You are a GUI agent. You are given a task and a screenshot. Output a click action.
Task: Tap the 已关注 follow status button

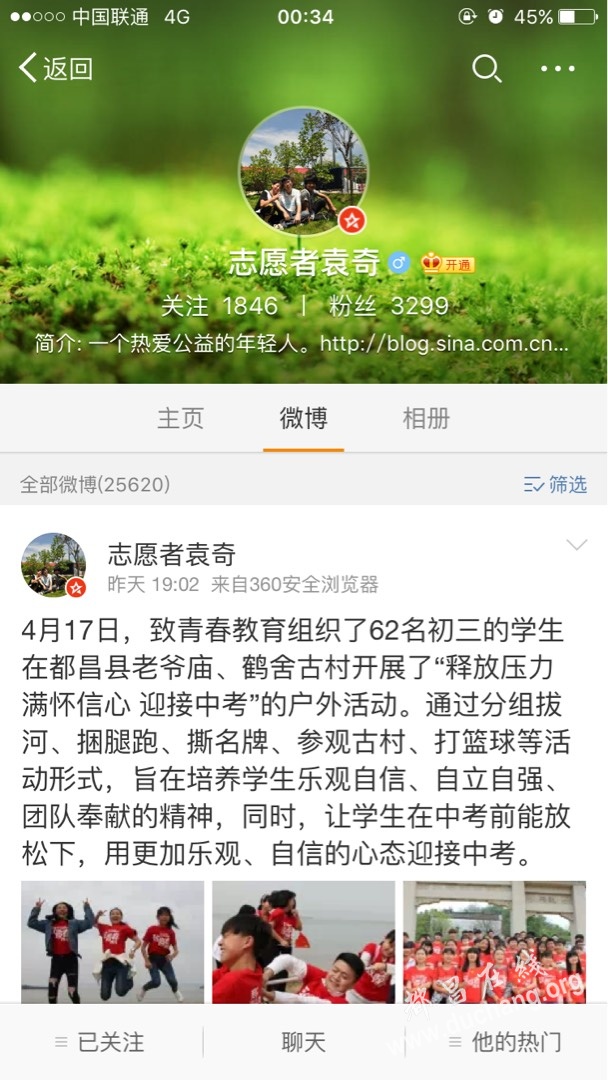(x=100, y=1042)
